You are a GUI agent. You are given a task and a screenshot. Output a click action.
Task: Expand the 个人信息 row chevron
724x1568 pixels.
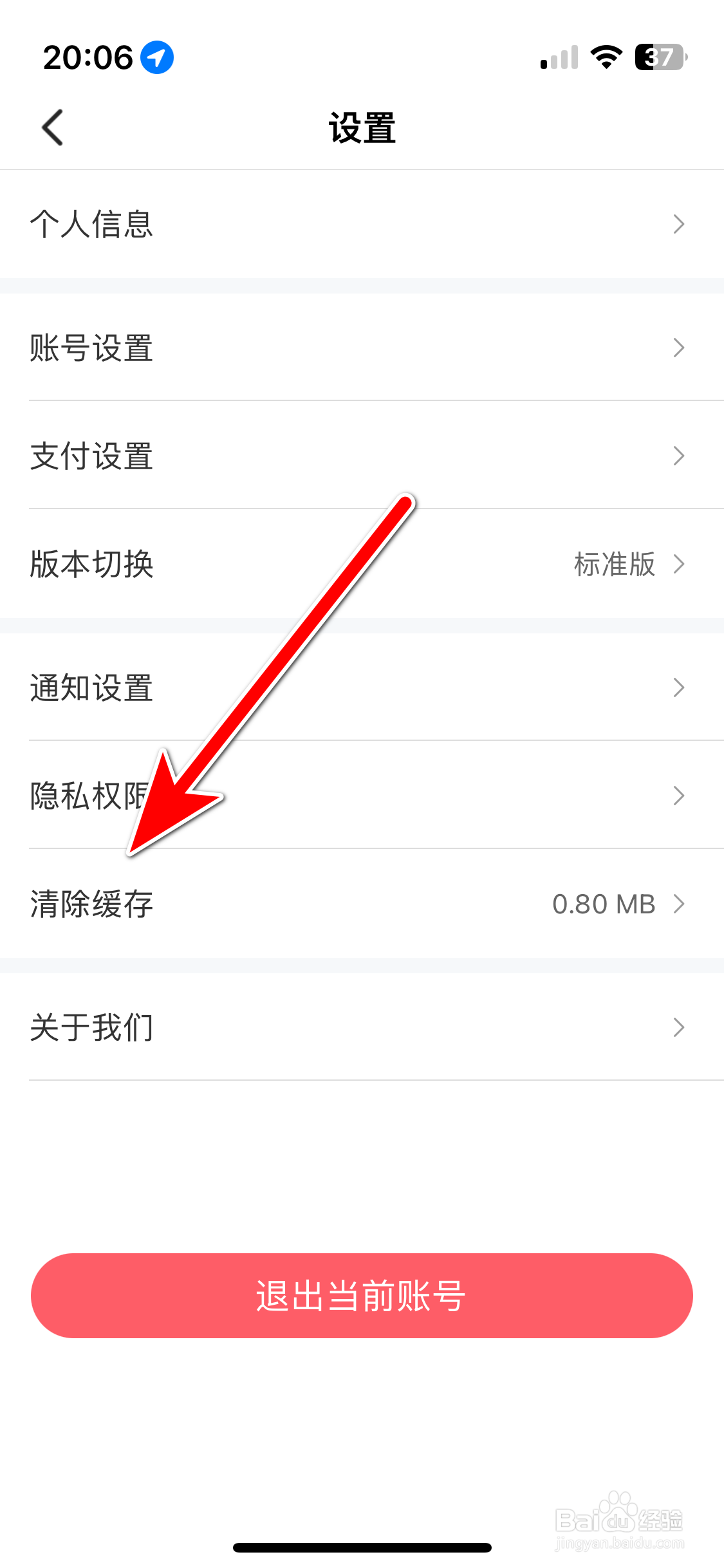coord(679,224)
